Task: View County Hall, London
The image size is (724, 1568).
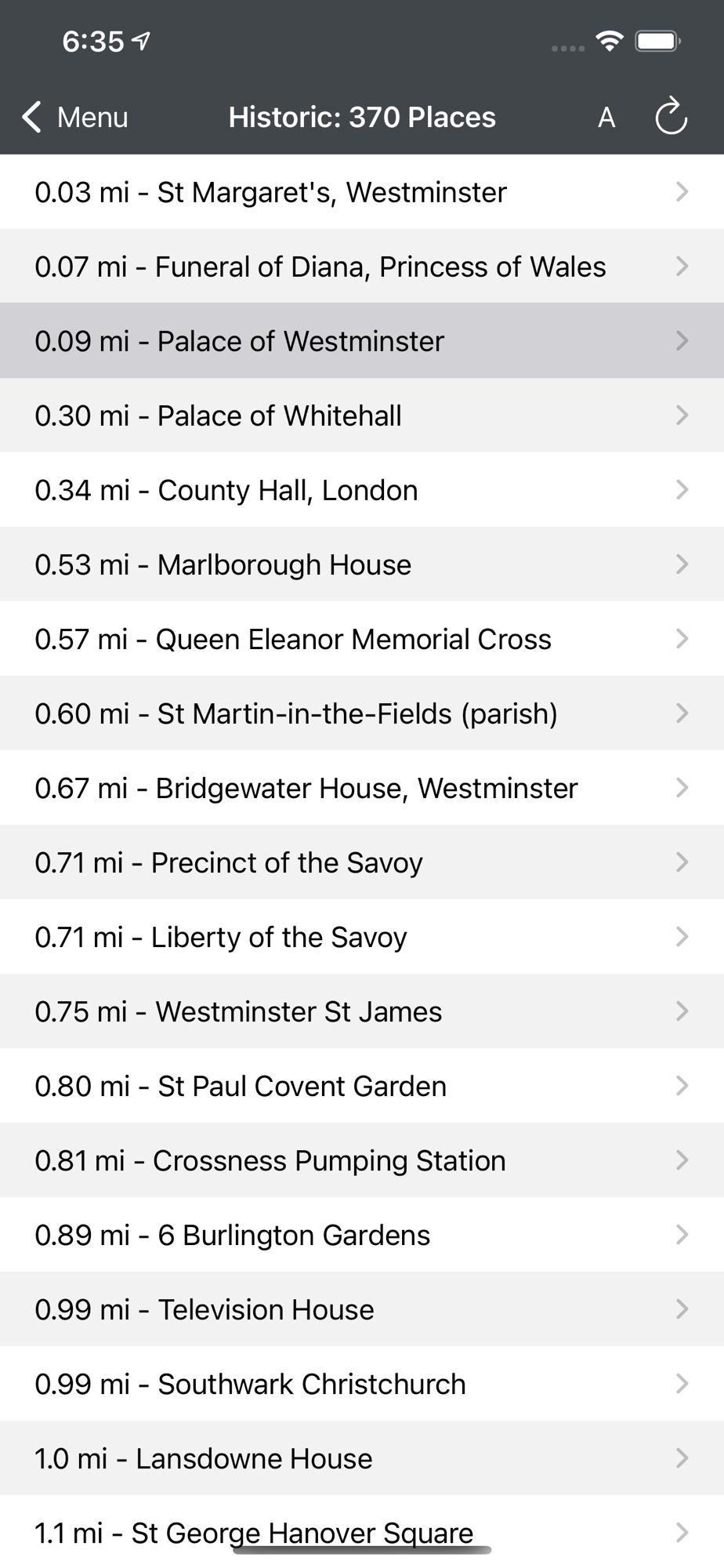Action: pos(362,490)
